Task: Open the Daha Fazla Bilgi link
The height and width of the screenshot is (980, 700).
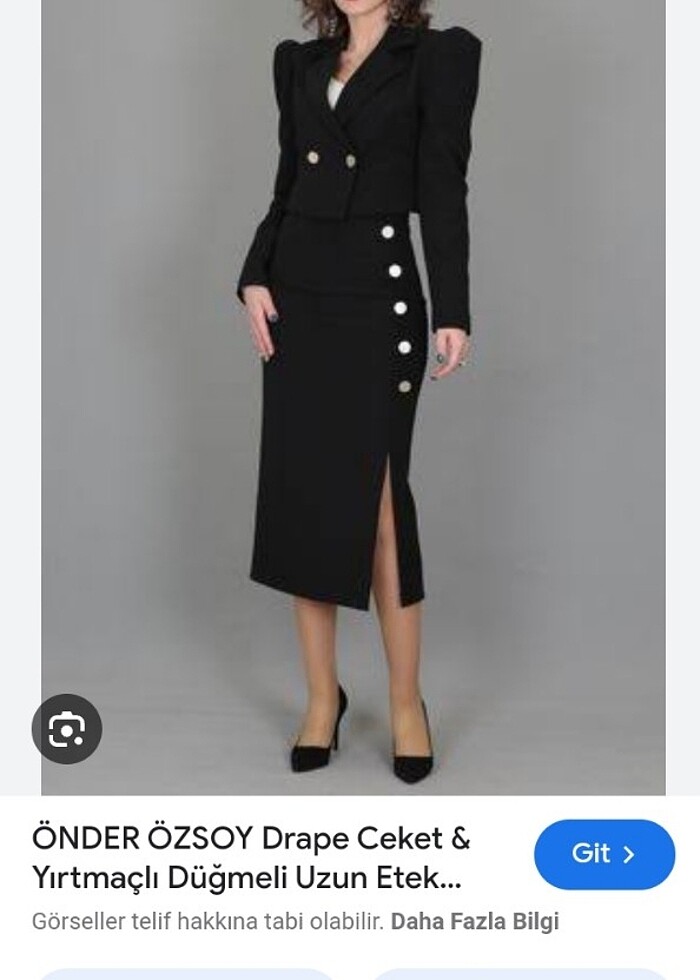Action: [474, 921]
